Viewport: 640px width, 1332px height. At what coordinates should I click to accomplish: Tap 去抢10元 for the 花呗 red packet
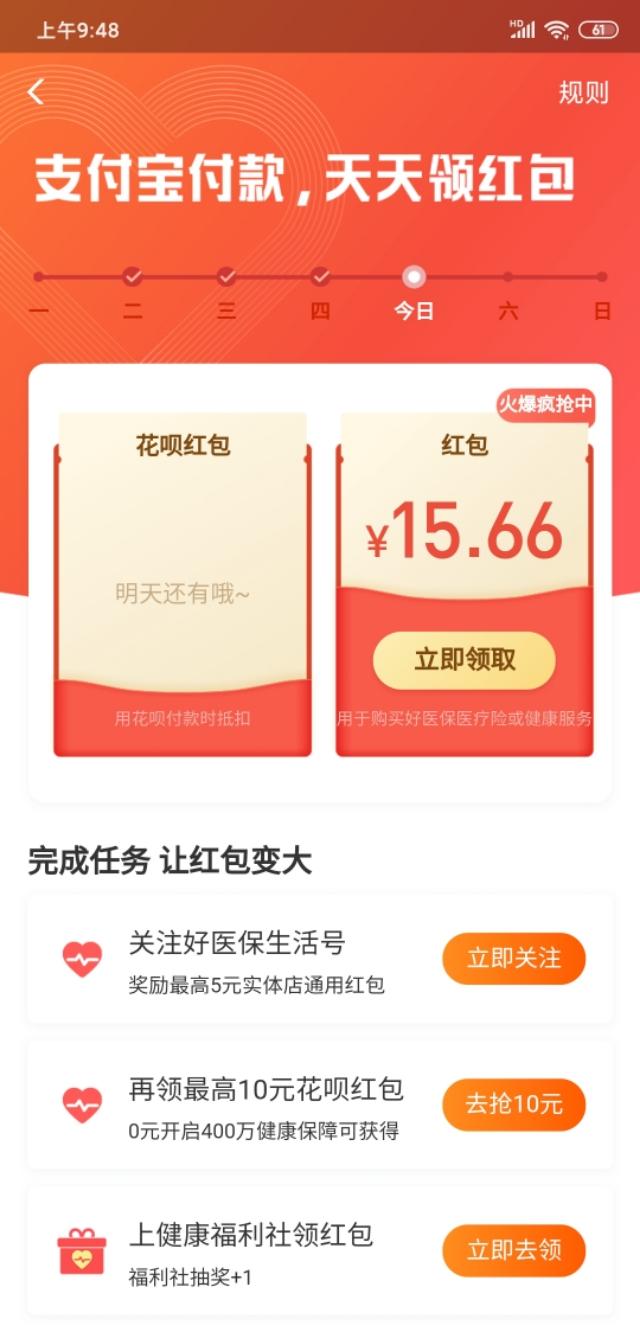(514, 1105)
